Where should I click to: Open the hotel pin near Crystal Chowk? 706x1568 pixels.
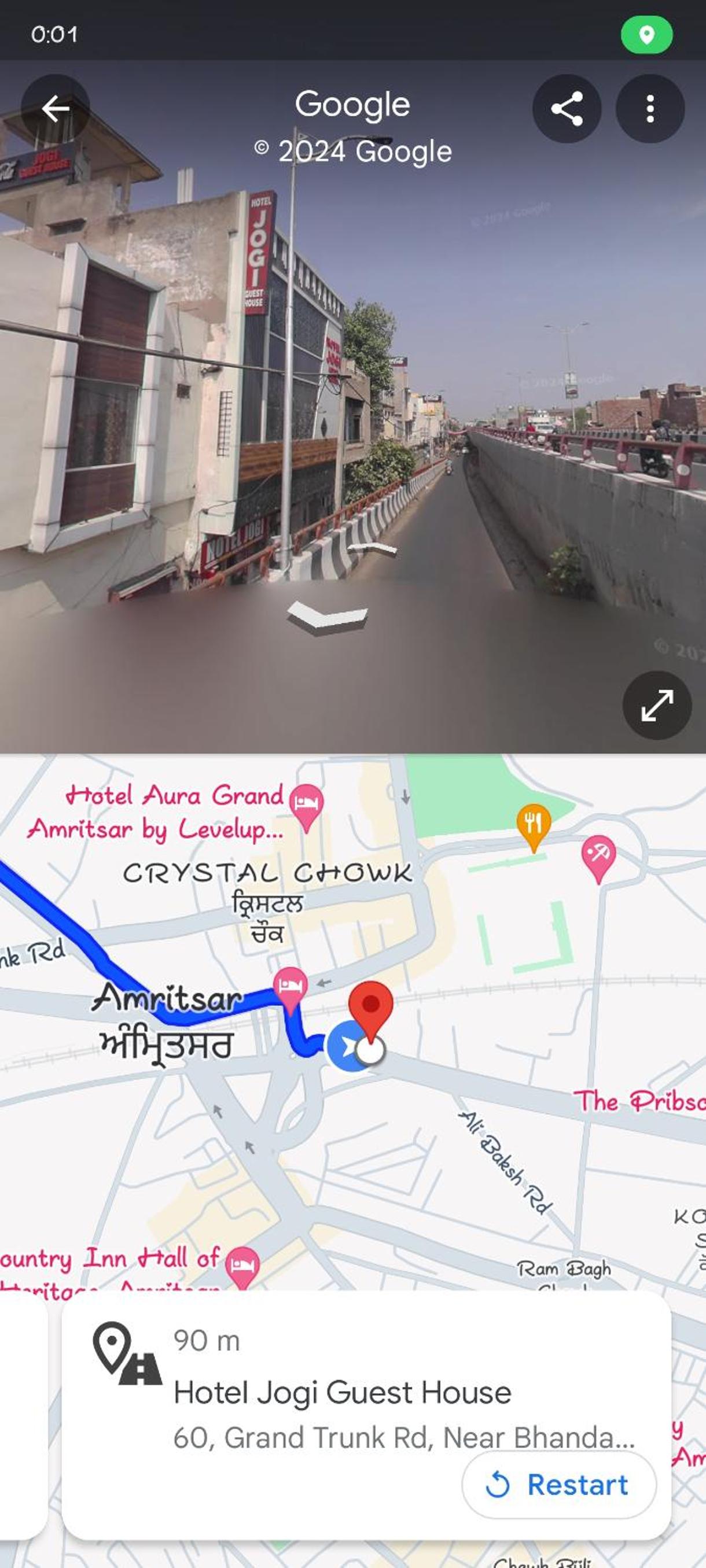[290, 986]
